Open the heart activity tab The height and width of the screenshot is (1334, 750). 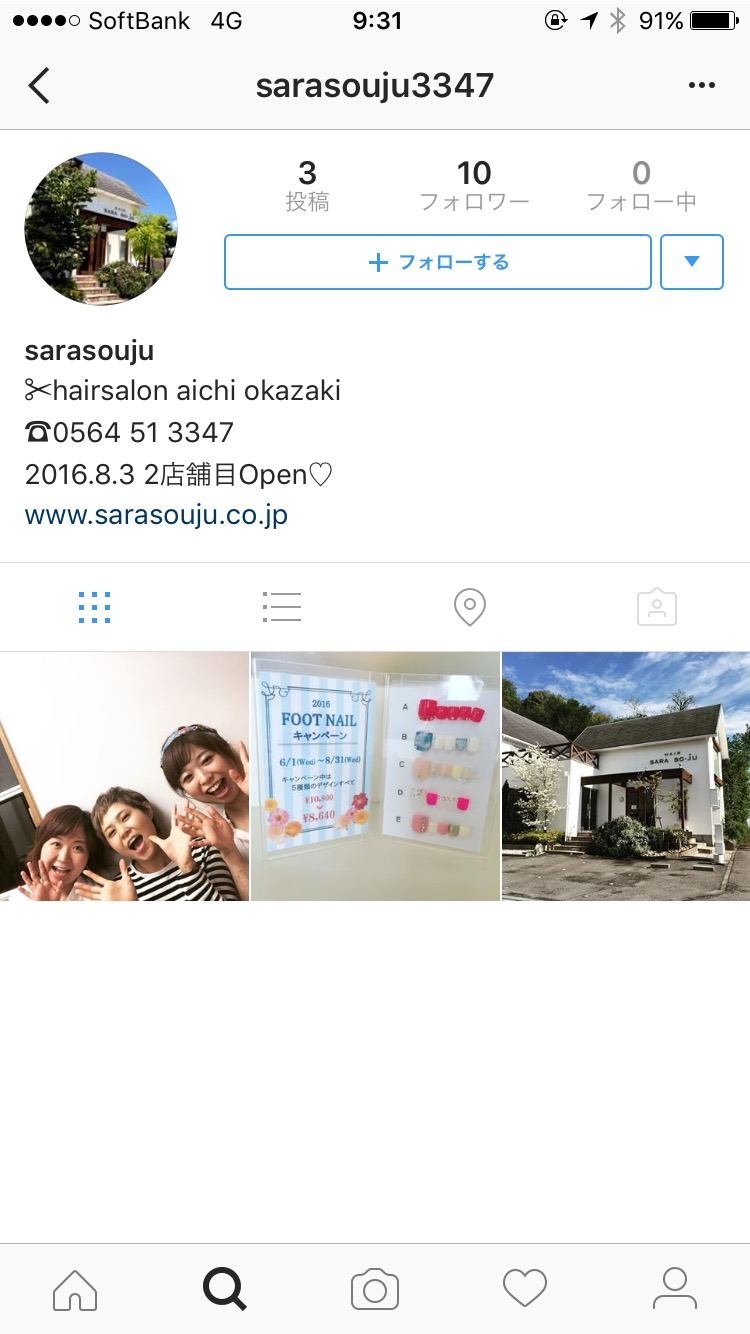(525, 1289)
